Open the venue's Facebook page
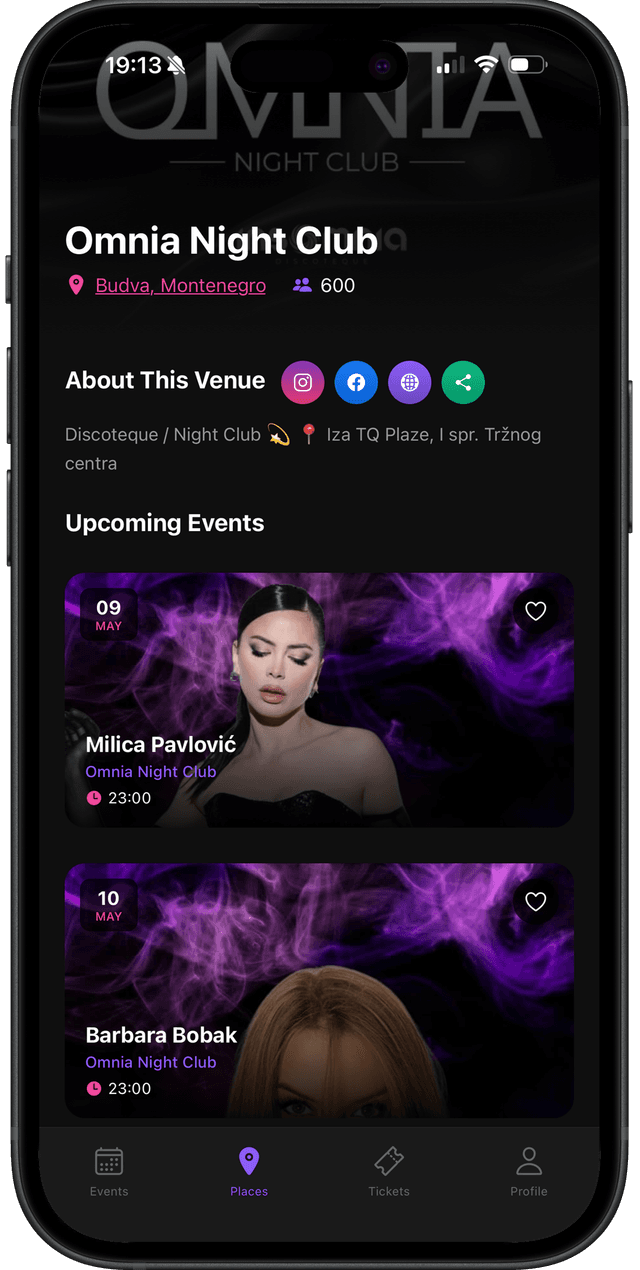The width and height of the screenshot is (640, 1270). click(x=356, y=382)
